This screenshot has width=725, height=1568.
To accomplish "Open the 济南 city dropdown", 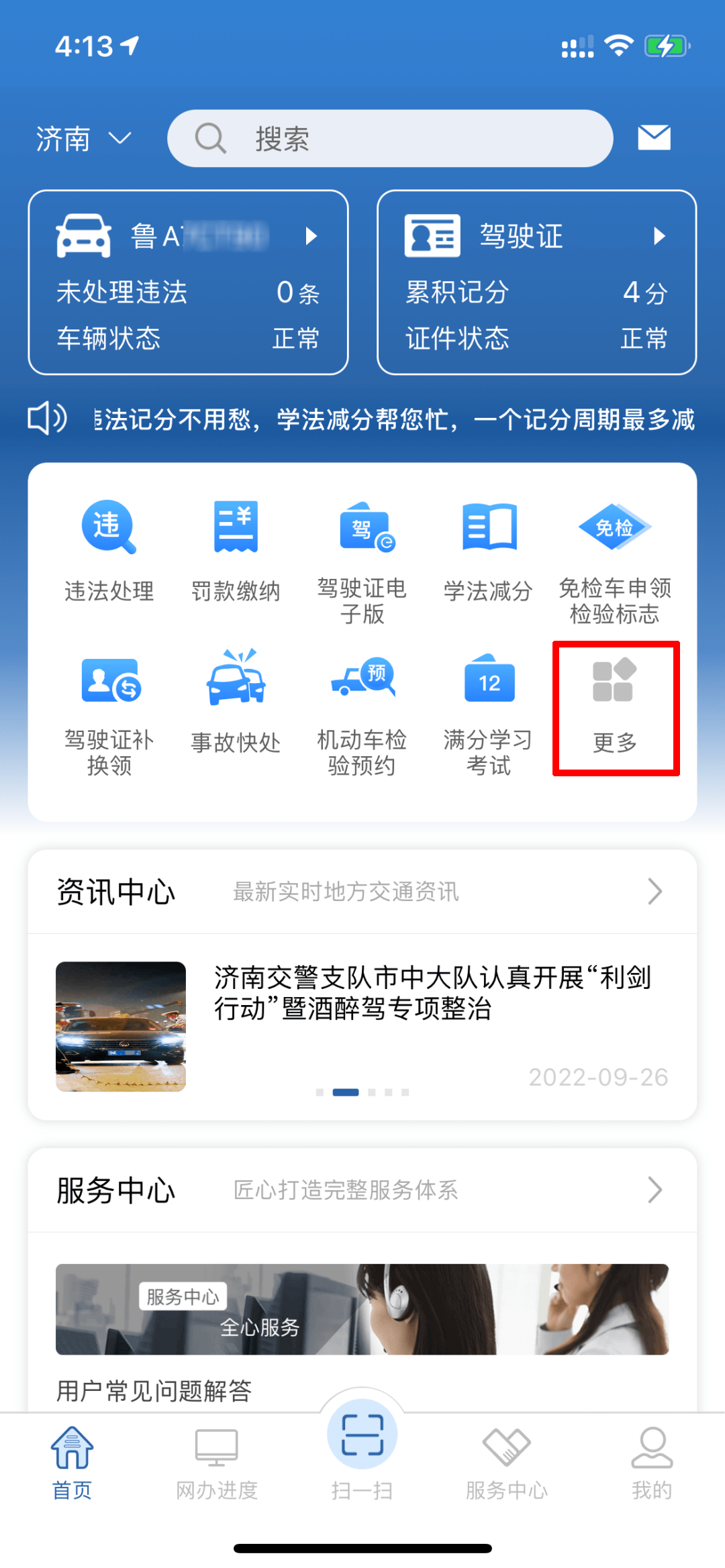I will 83,139.
